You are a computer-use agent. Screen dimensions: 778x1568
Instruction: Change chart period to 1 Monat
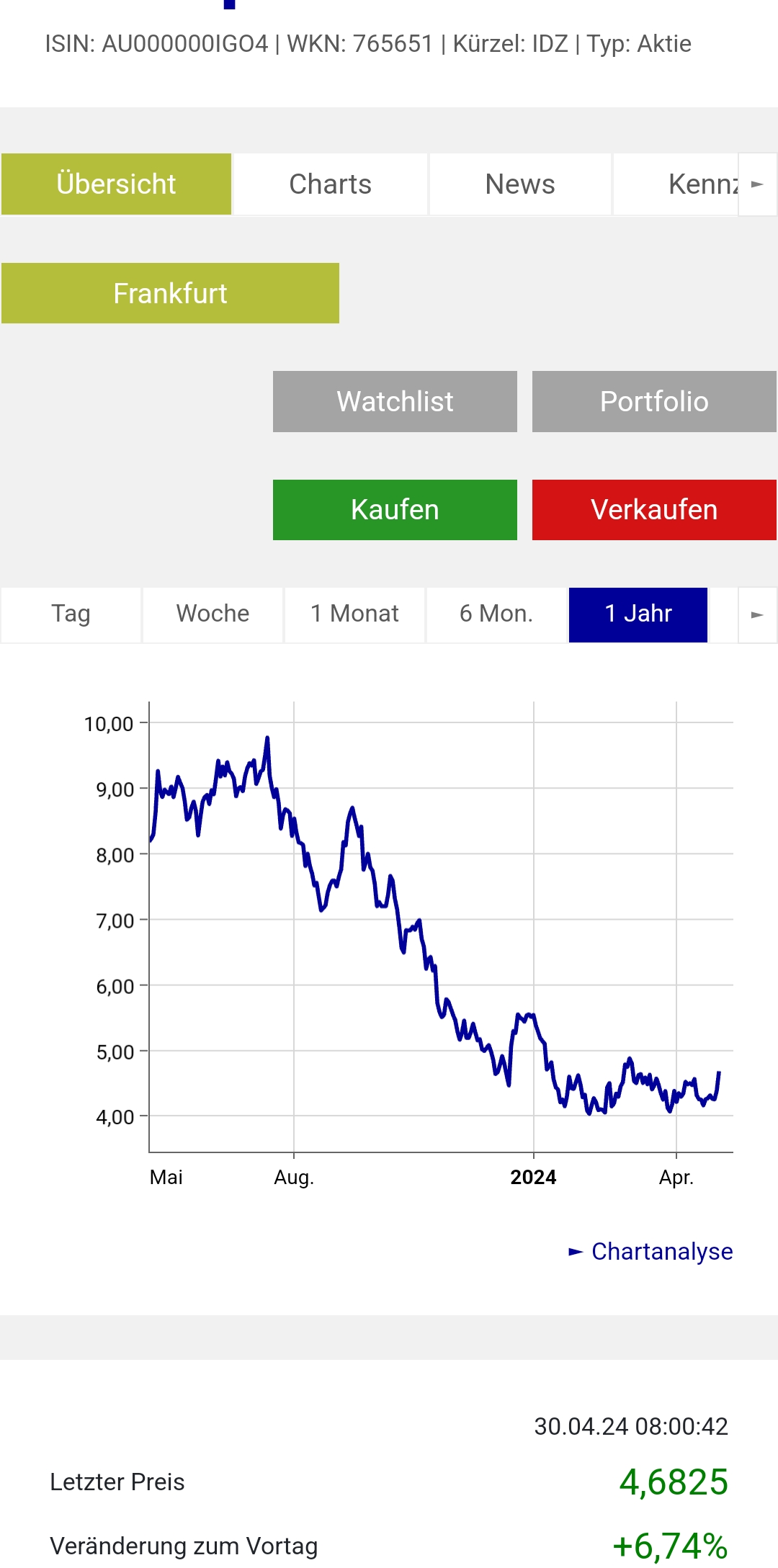click(x=354, y=614)
